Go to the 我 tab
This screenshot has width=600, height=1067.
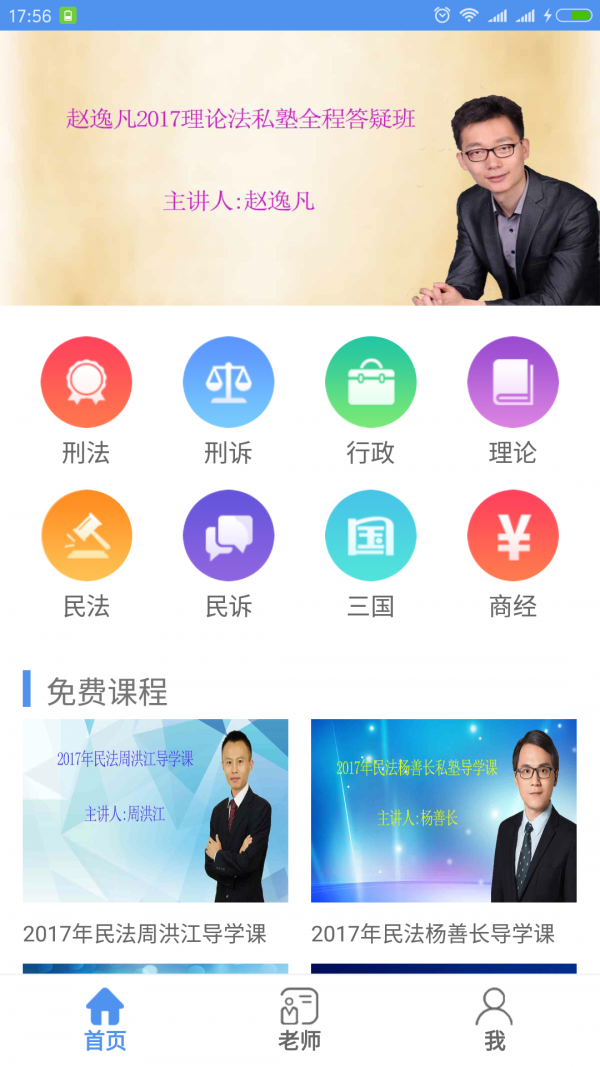tap(494, 1019)
